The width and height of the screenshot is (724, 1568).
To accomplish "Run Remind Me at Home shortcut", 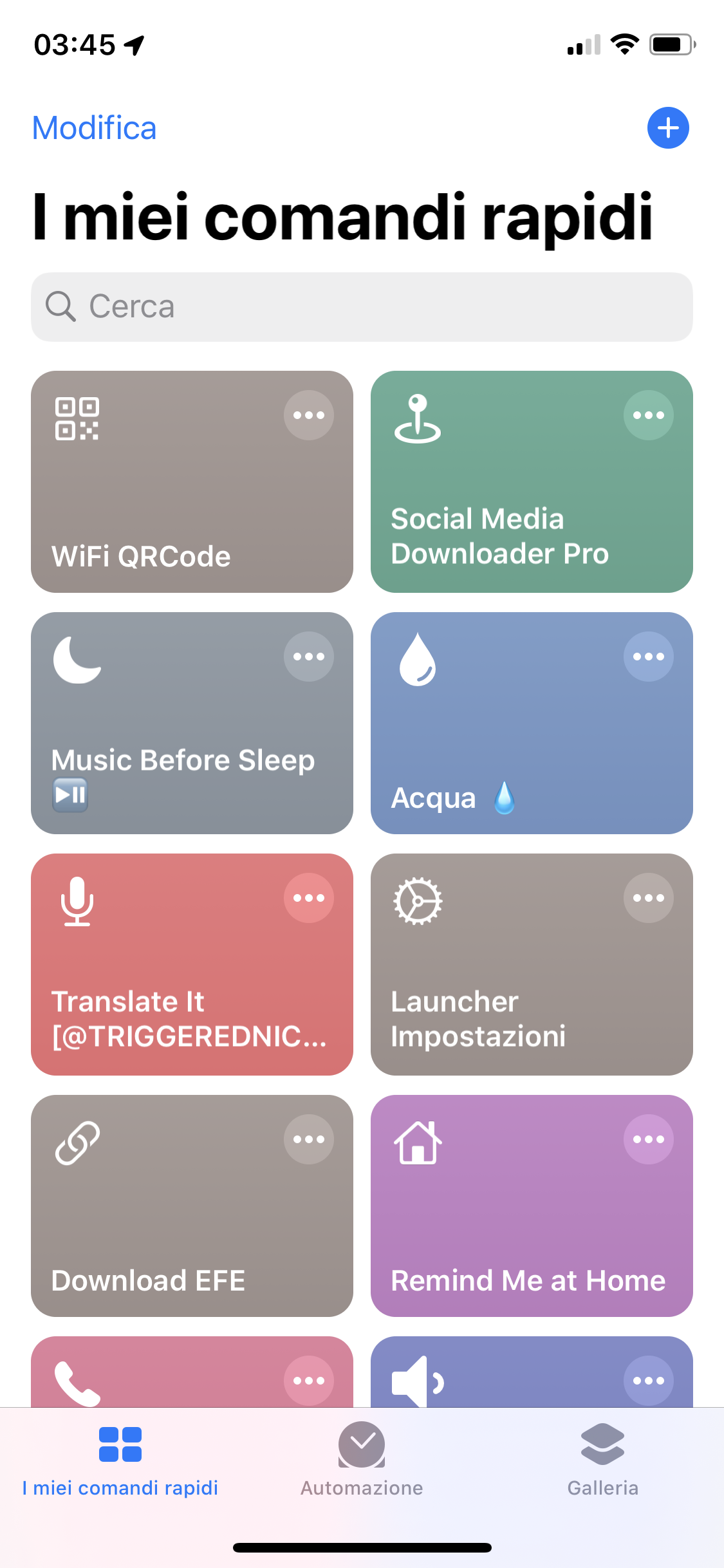I will pyautogui.click(x=532, y=1206).
